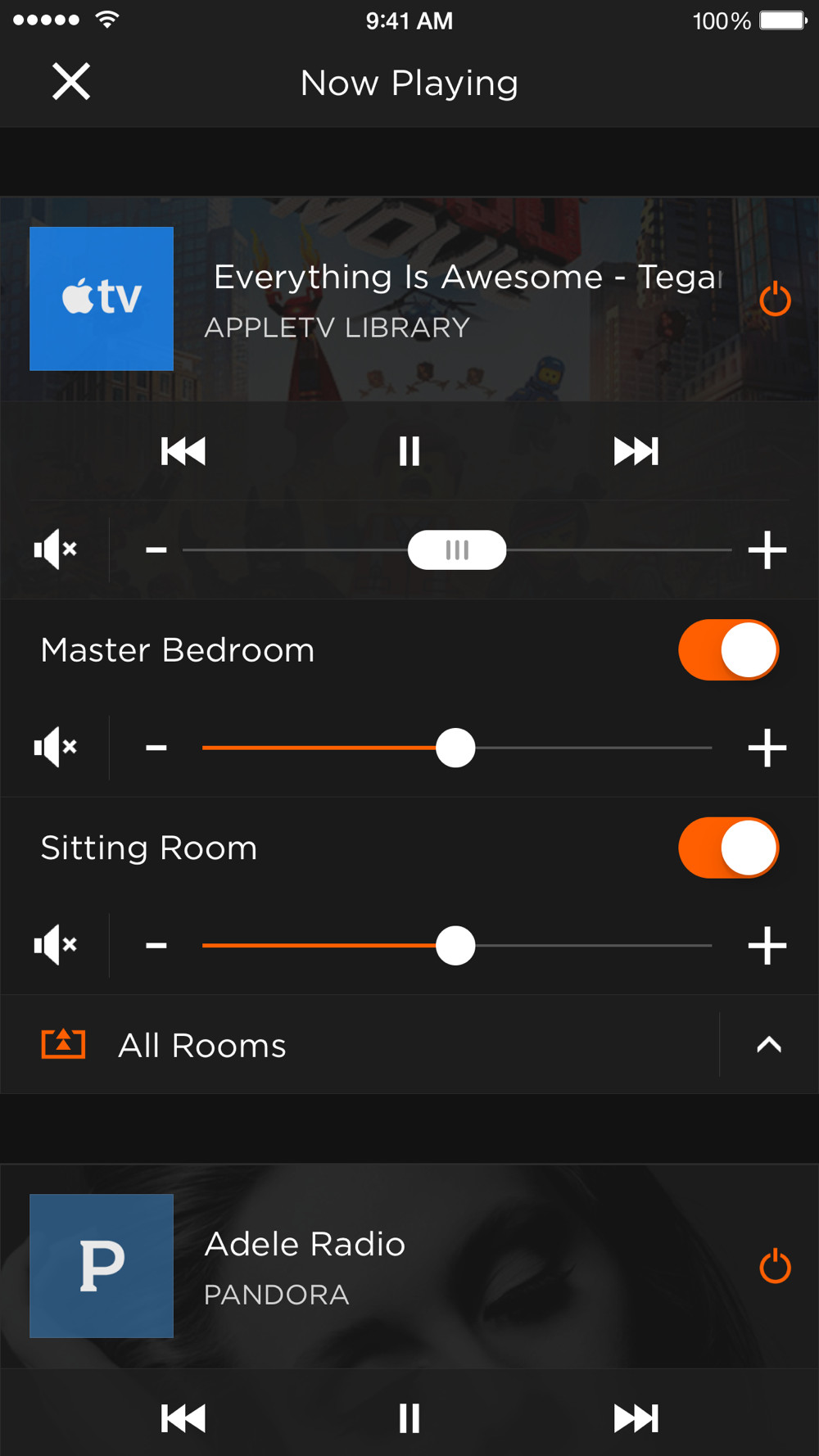Viewport: 819px width, 1456px height.
Task: Turn off the Master Bedroom switch
Action: point(728,650)
